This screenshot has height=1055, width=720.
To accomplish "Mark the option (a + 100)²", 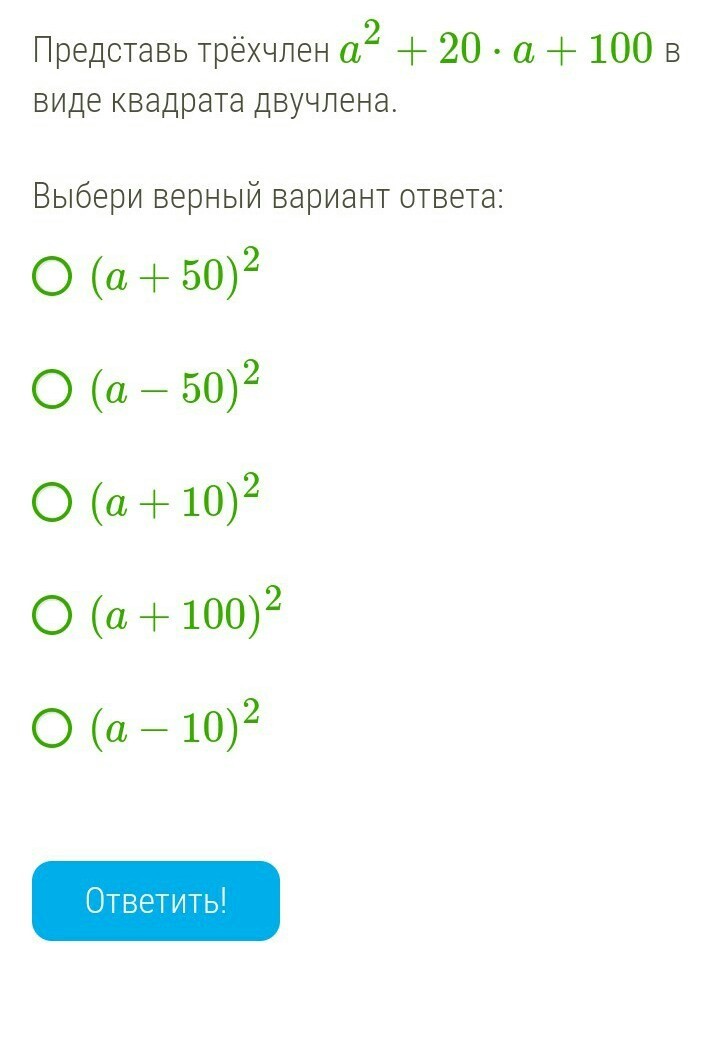I will pos(52,615).
